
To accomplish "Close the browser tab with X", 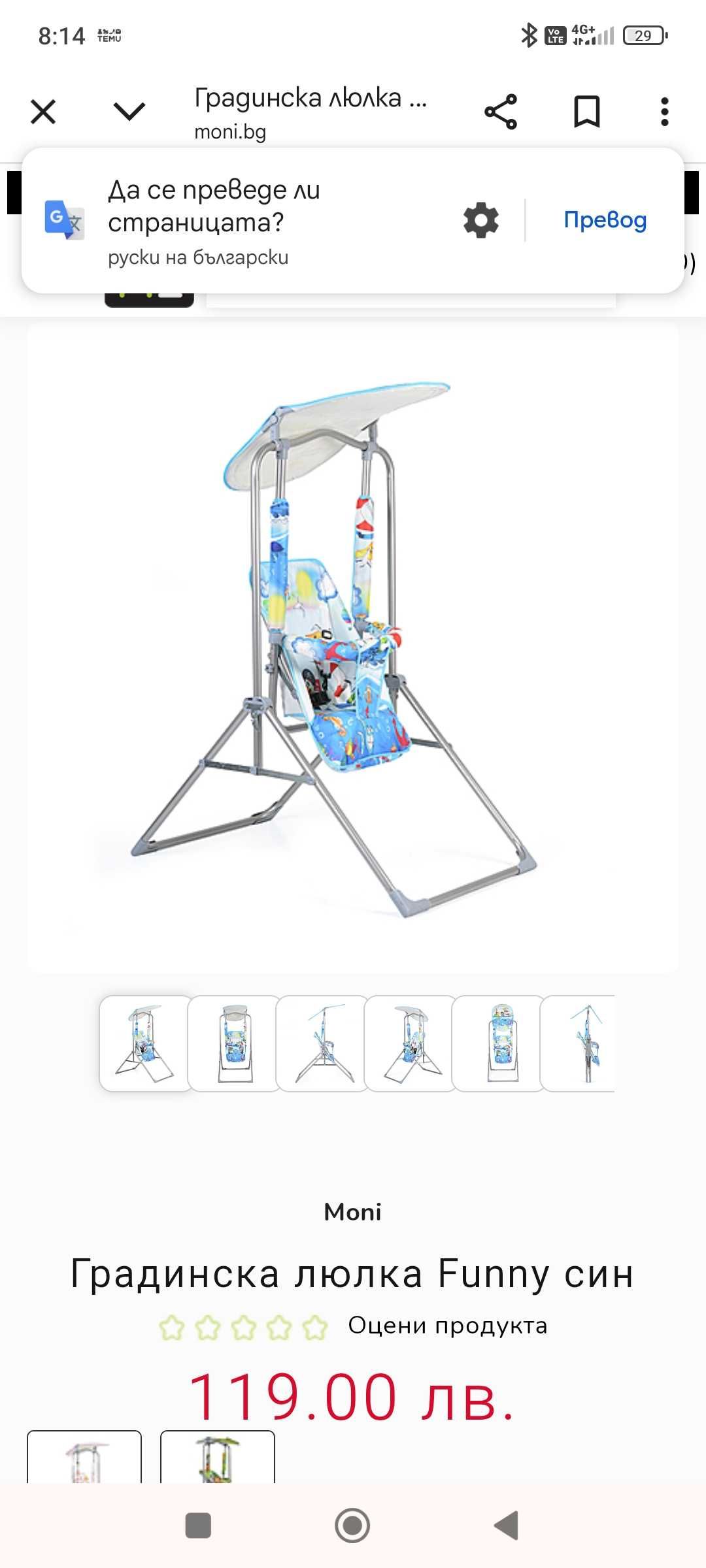I will [x=43, y=111].
